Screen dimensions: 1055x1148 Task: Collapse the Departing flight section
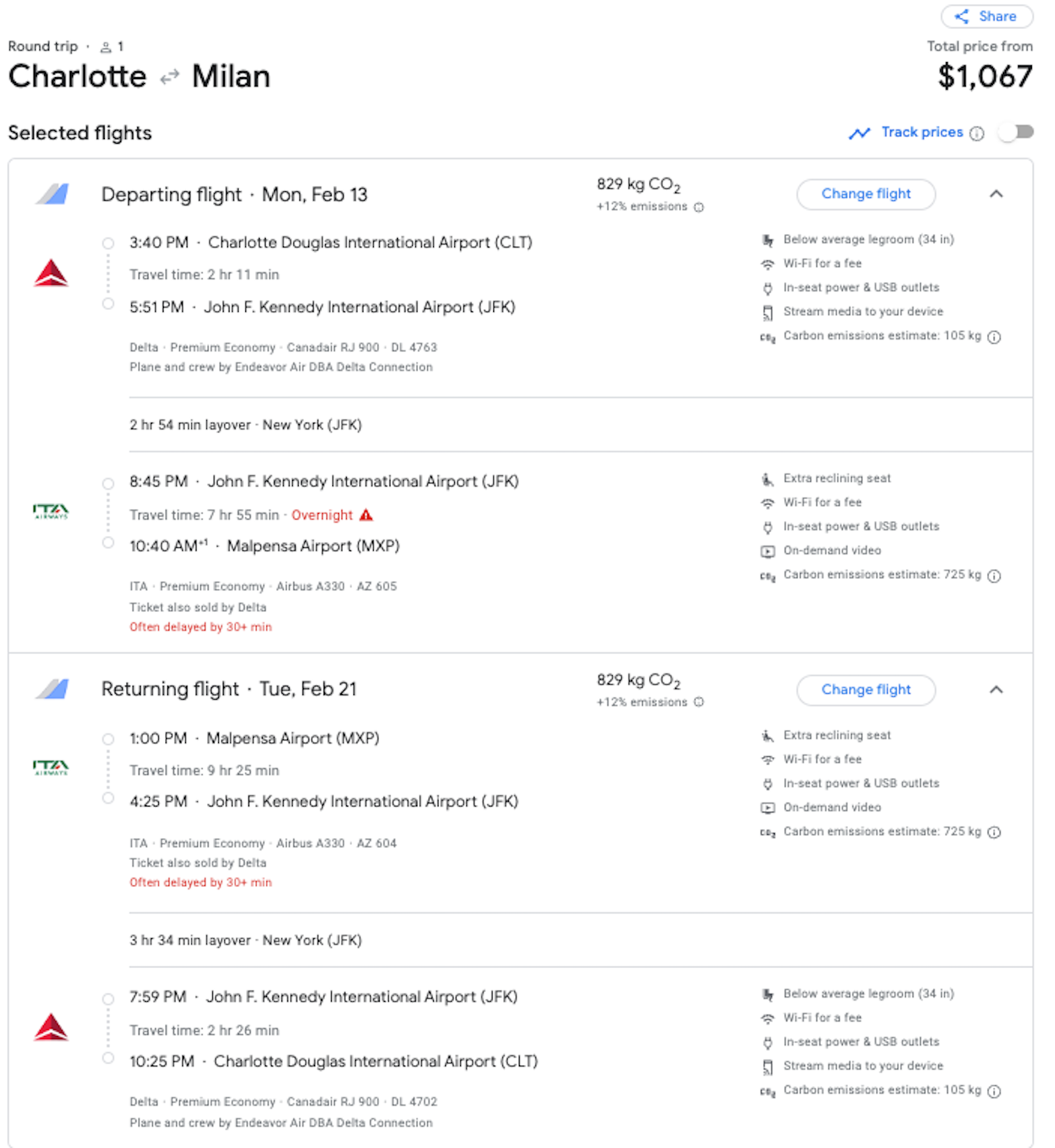point(997,194)
